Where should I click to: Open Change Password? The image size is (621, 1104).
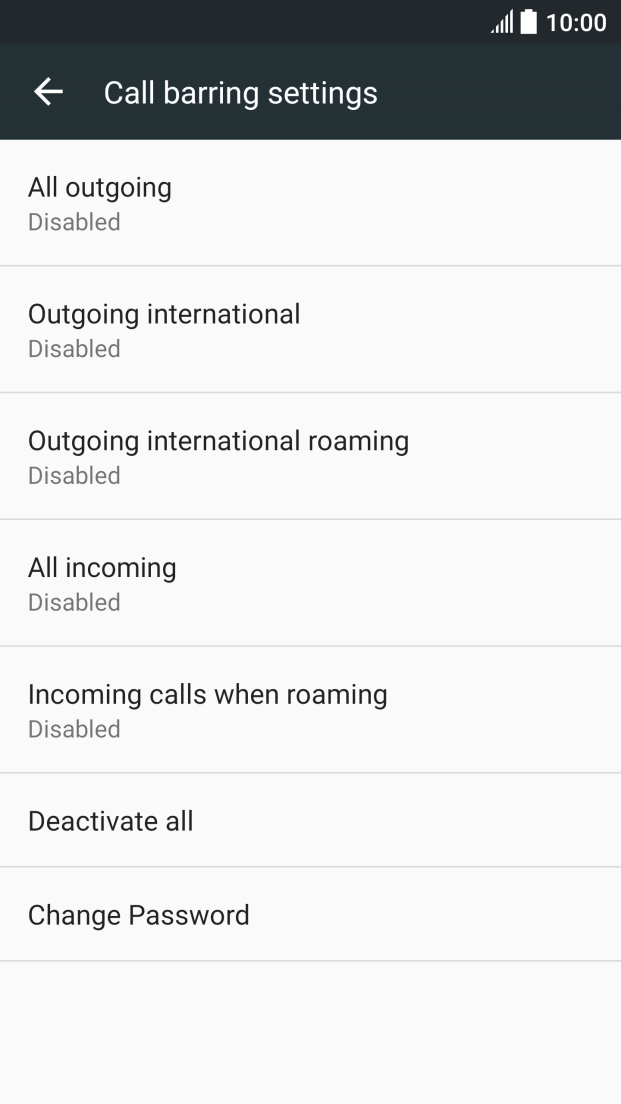[310, 915]
